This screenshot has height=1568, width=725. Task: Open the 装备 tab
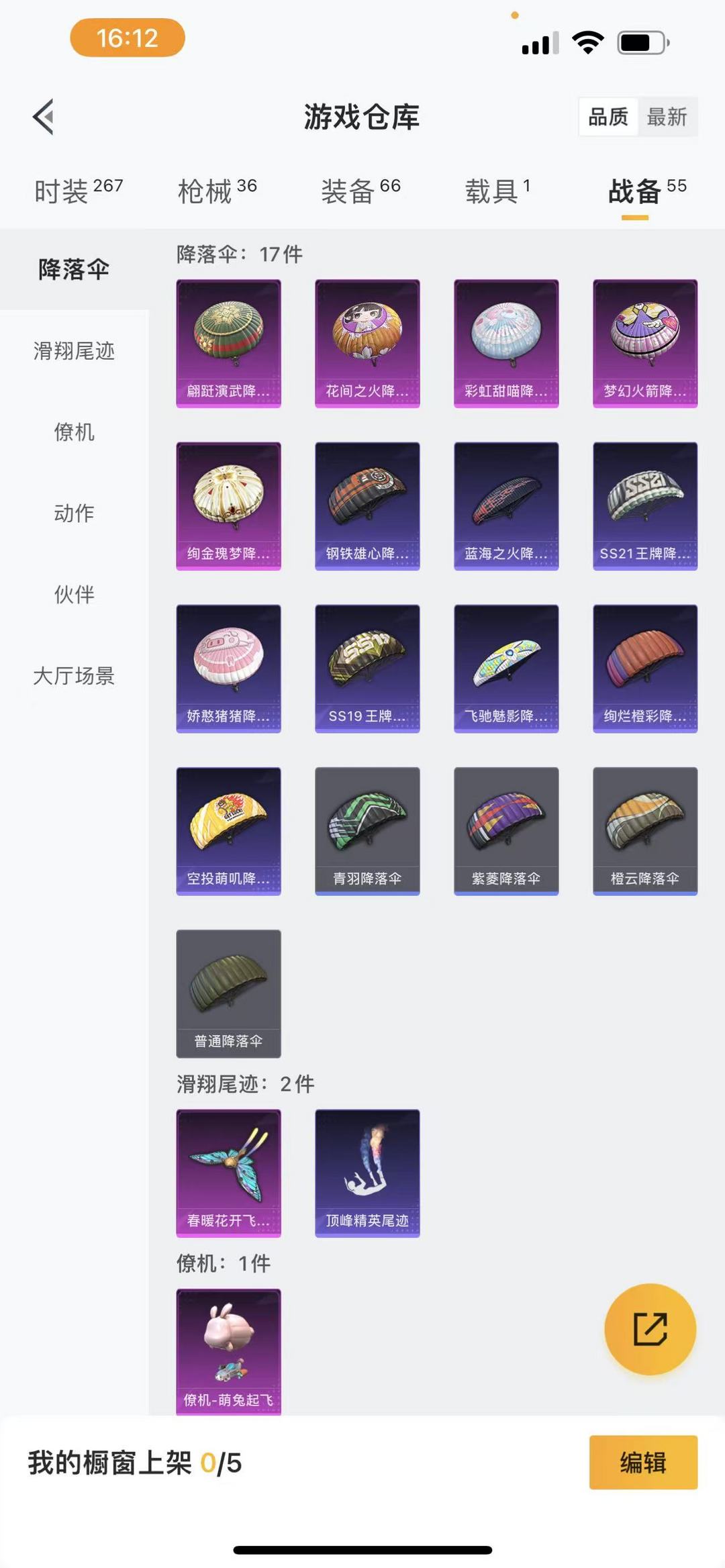click(x=360, y=191)
